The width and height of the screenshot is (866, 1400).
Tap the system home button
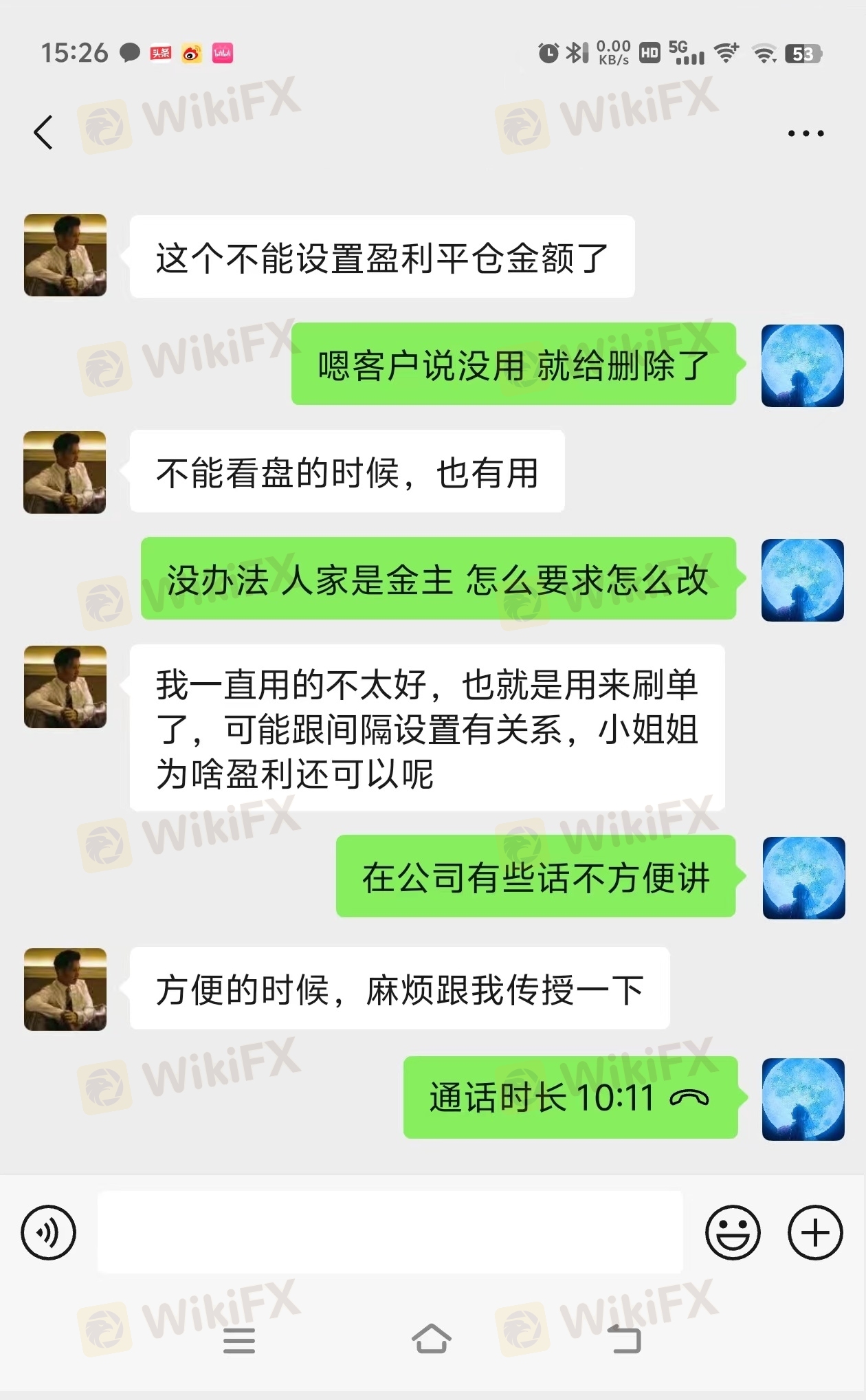(x=432, y=1339)
